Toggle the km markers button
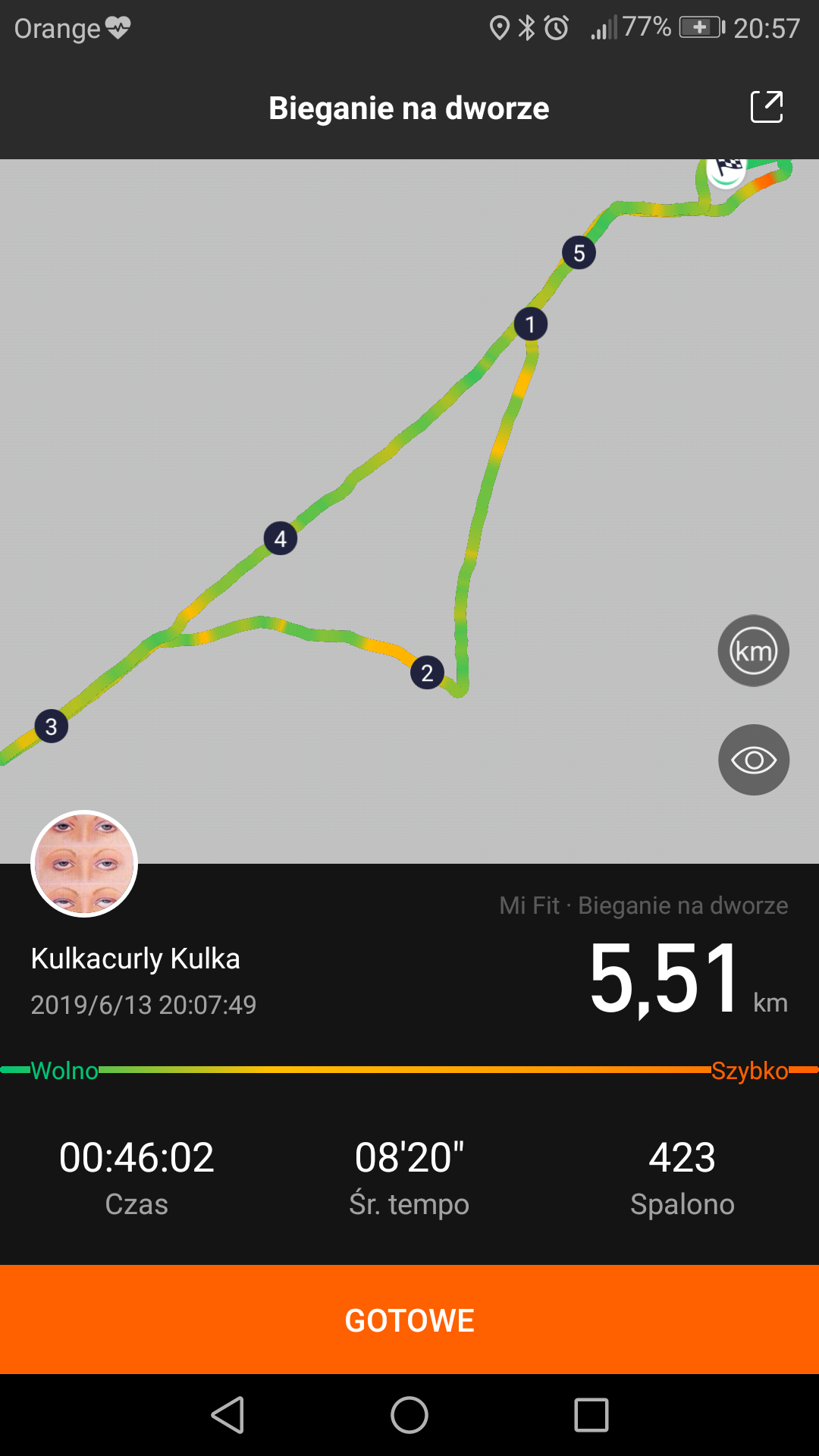This screenshot has height=1456, width=819. click(x=753, y=651)
